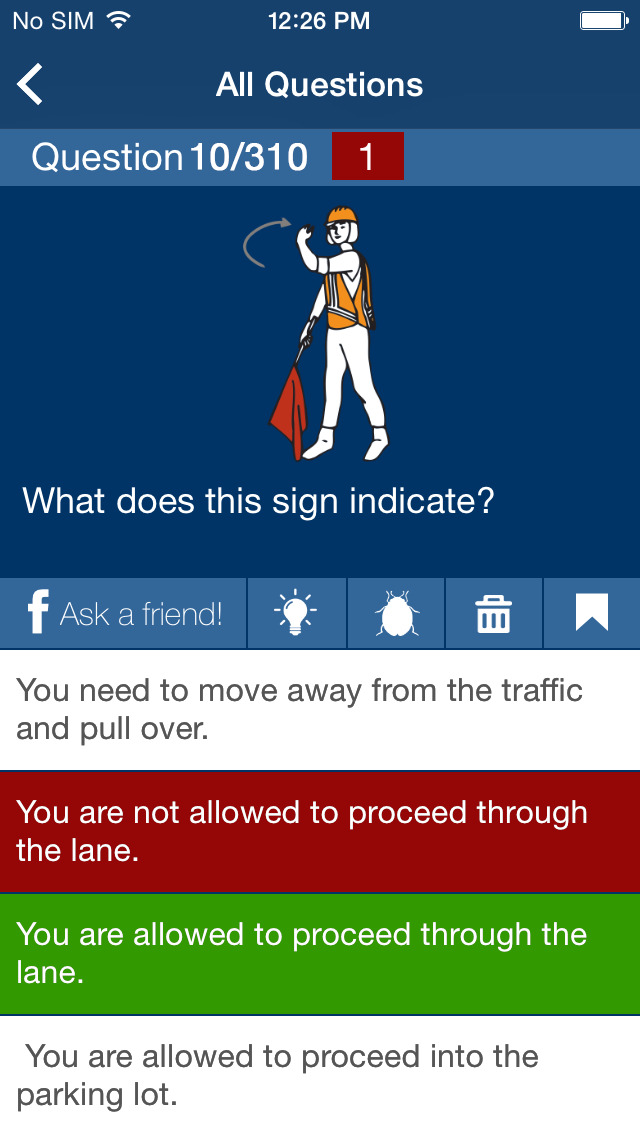Viewport: 640px width, 1136px height.
Task: Show the lightbulb hint
Action: (296, 613)
